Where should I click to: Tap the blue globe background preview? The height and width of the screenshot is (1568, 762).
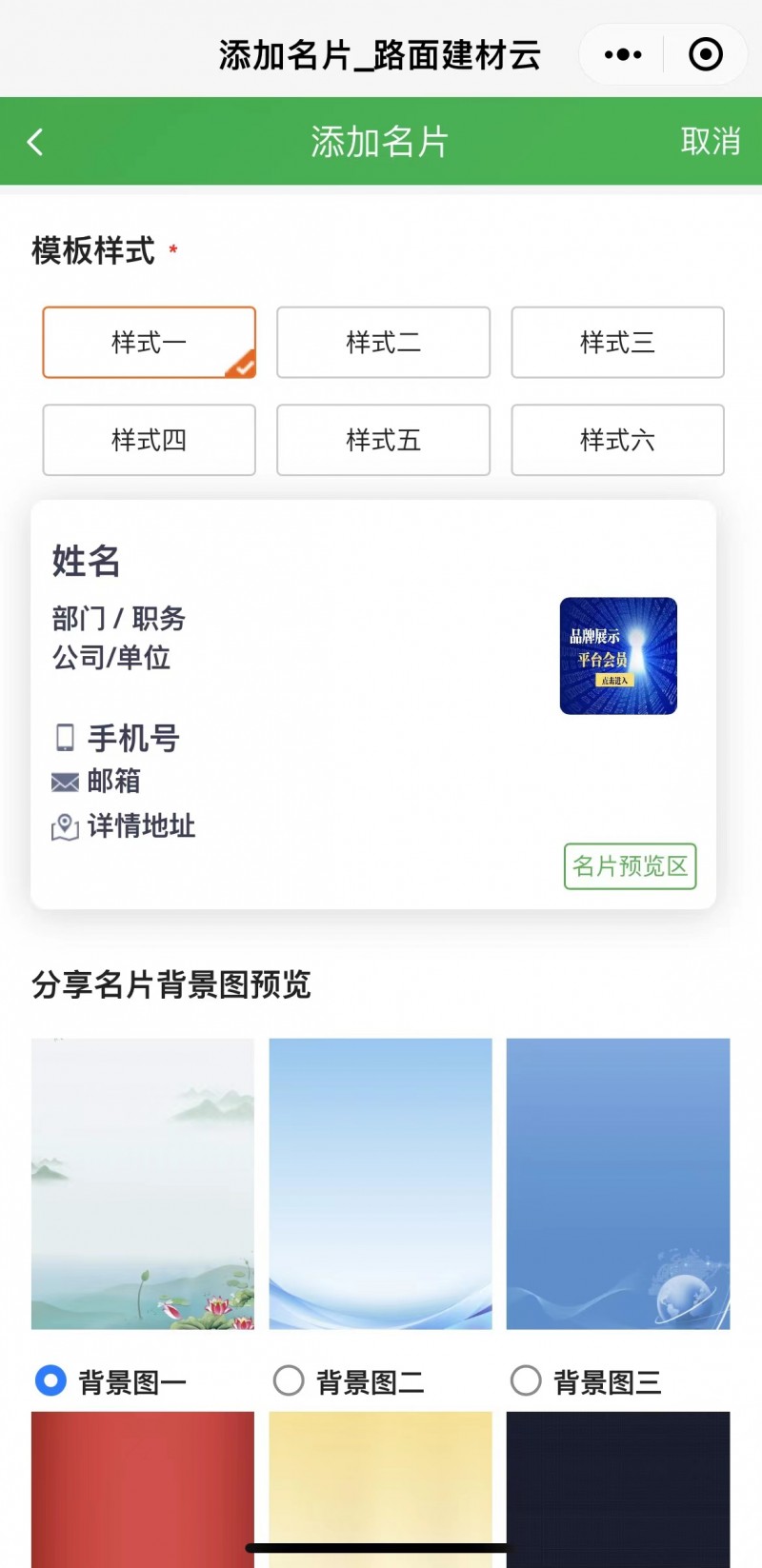coord(618,1183)
